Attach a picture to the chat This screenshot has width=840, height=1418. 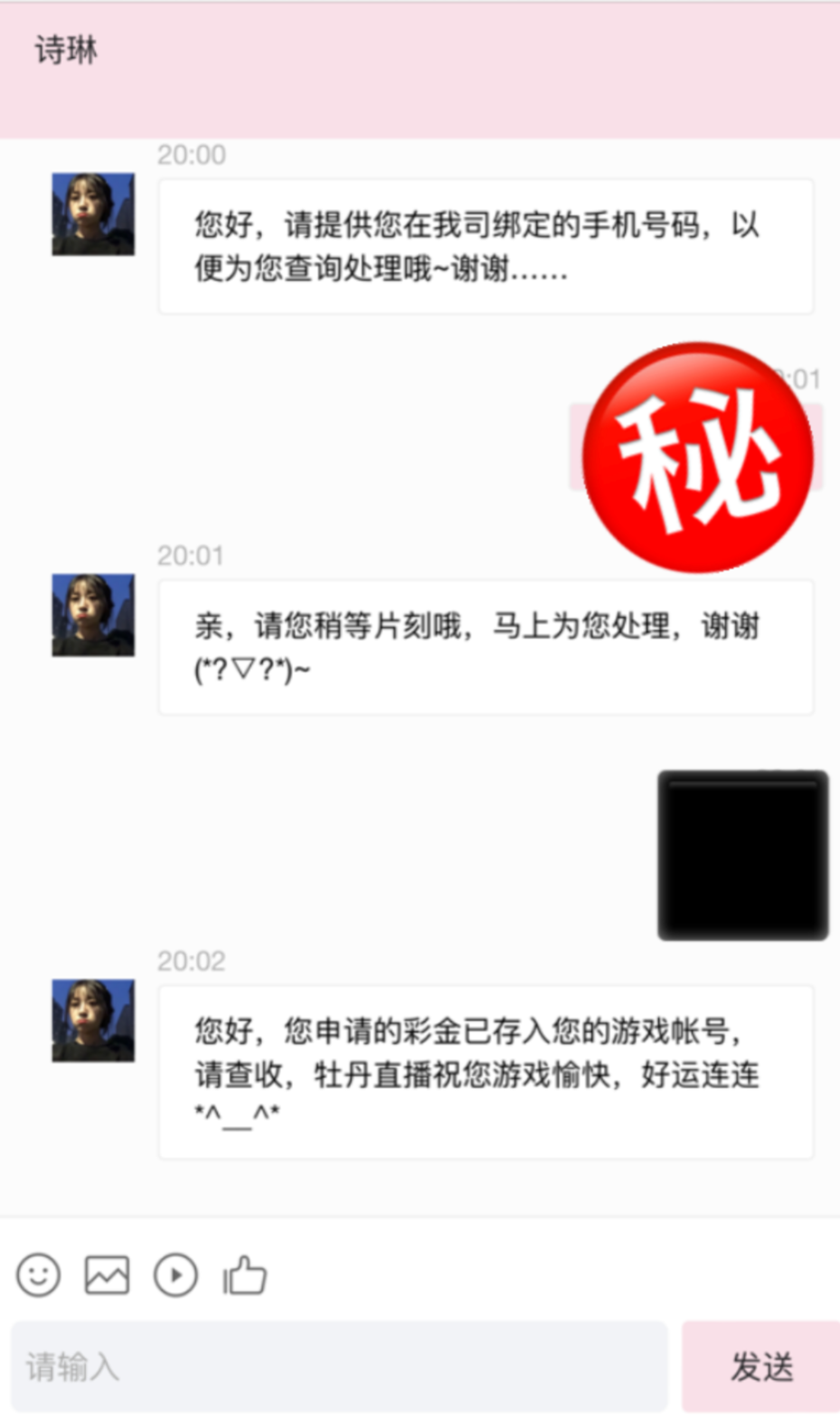coord(107,1275)
